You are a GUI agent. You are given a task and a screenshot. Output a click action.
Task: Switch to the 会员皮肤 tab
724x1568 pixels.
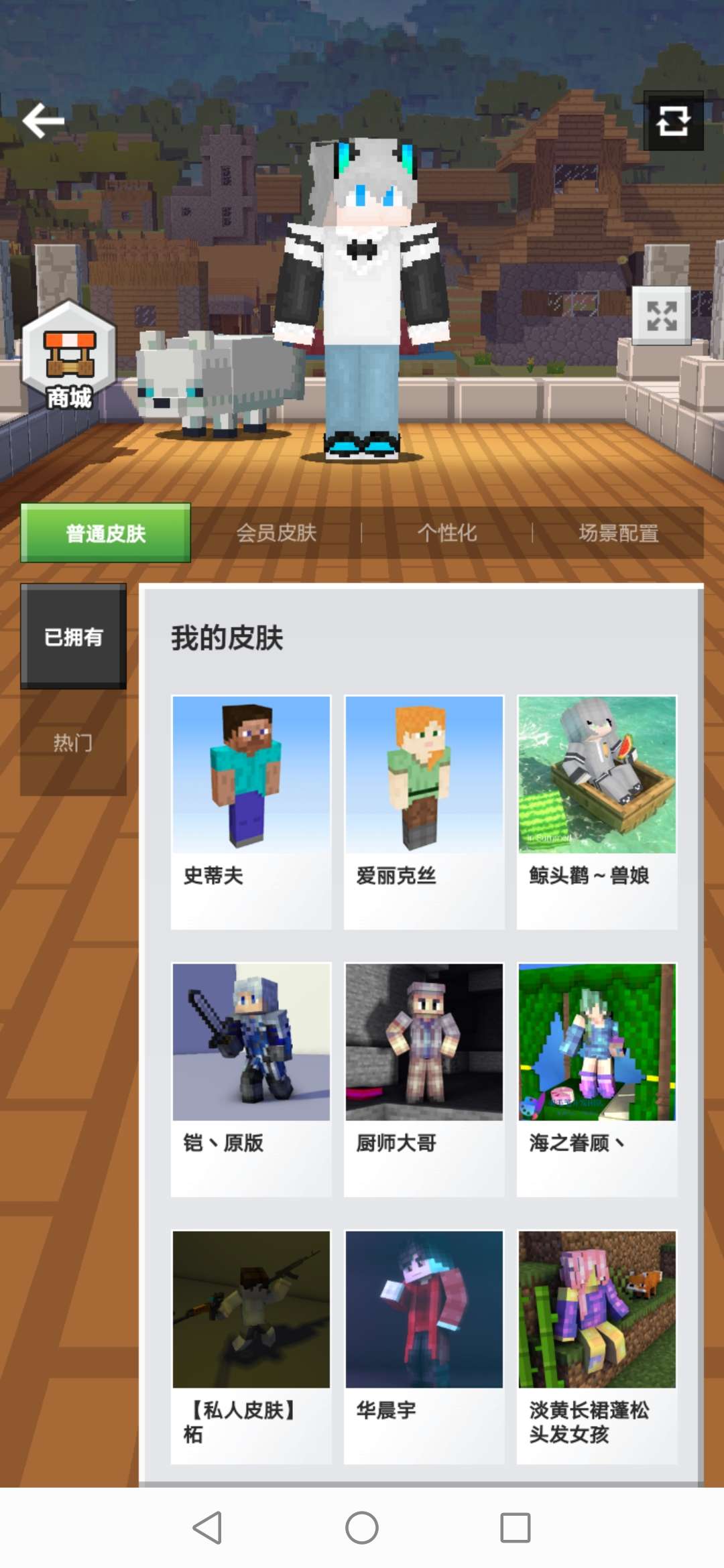coord(276,533)
